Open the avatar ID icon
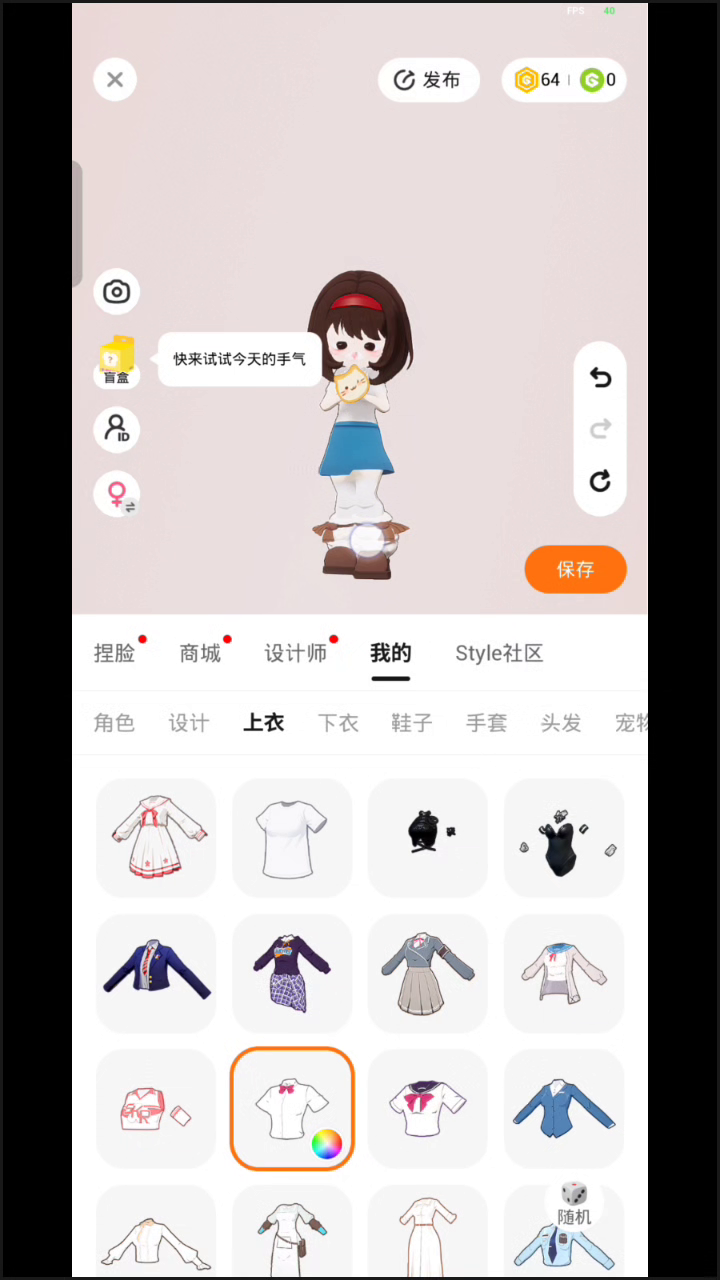The width and height of the screenshot is (720, 1280). click(117, 429)
